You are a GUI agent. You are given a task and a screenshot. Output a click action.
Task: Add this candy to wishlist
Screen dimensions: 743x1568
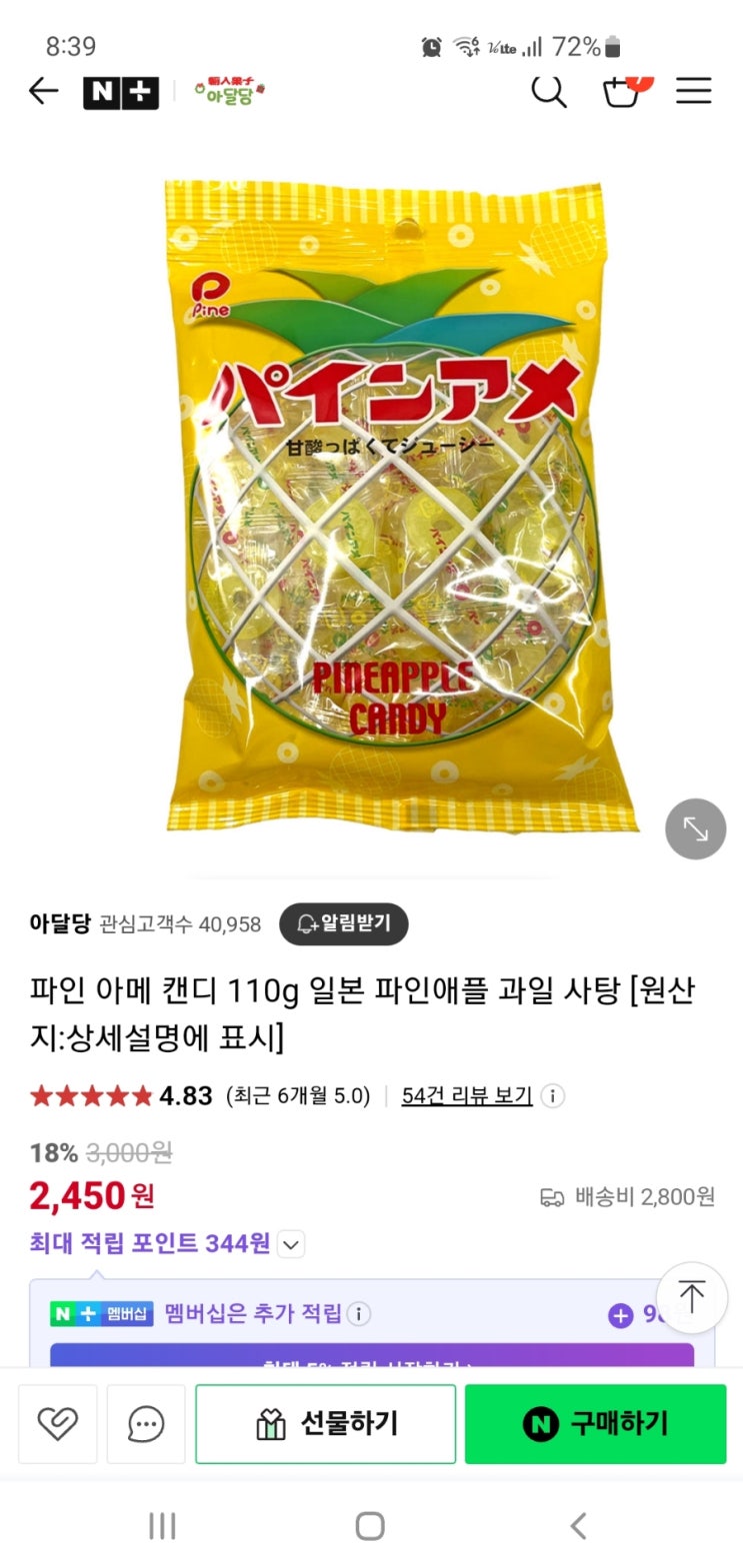(57, 1423)
